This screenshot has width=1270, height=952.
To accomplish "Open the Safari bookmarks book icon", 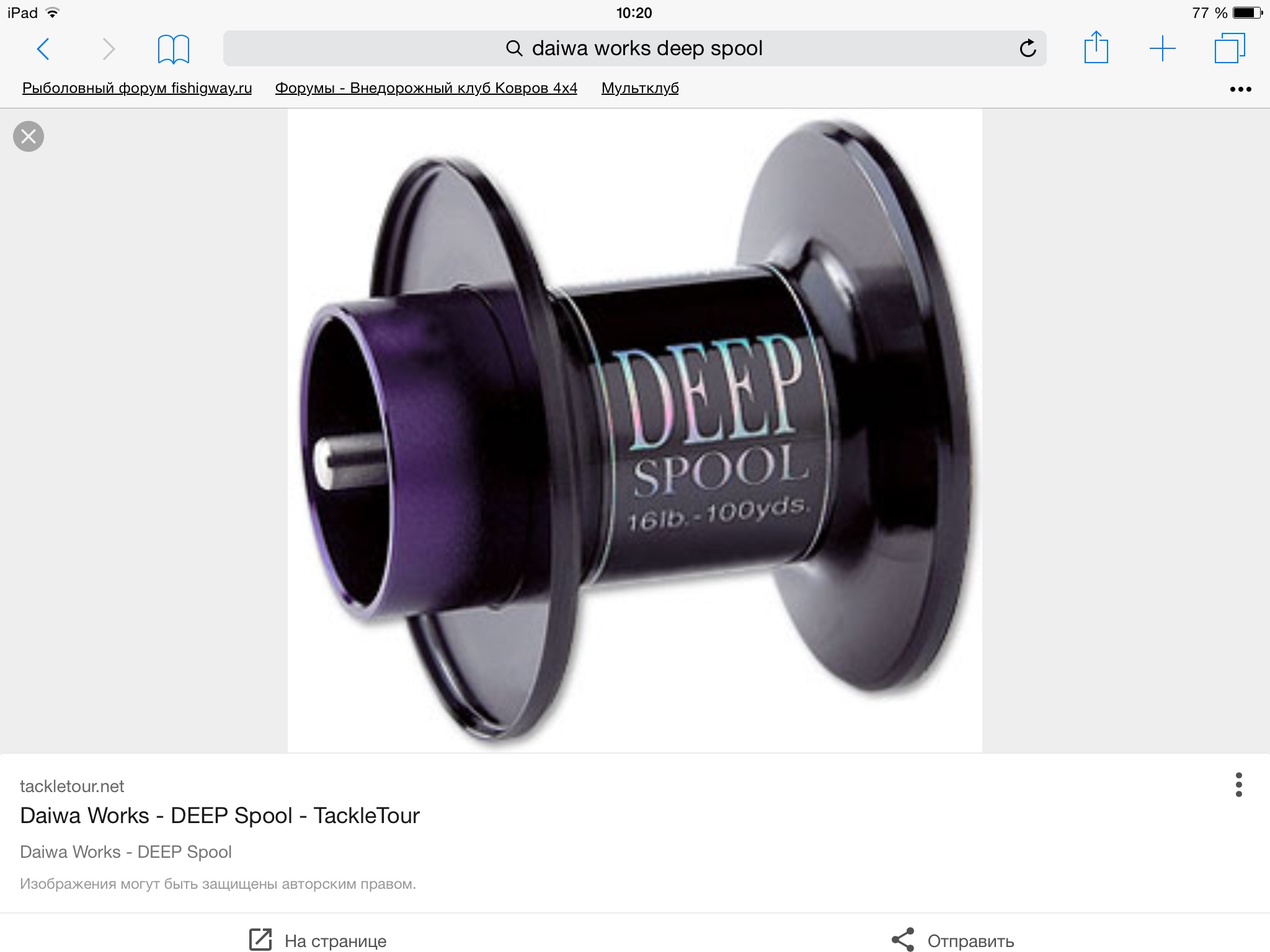I will click(173, 49).
